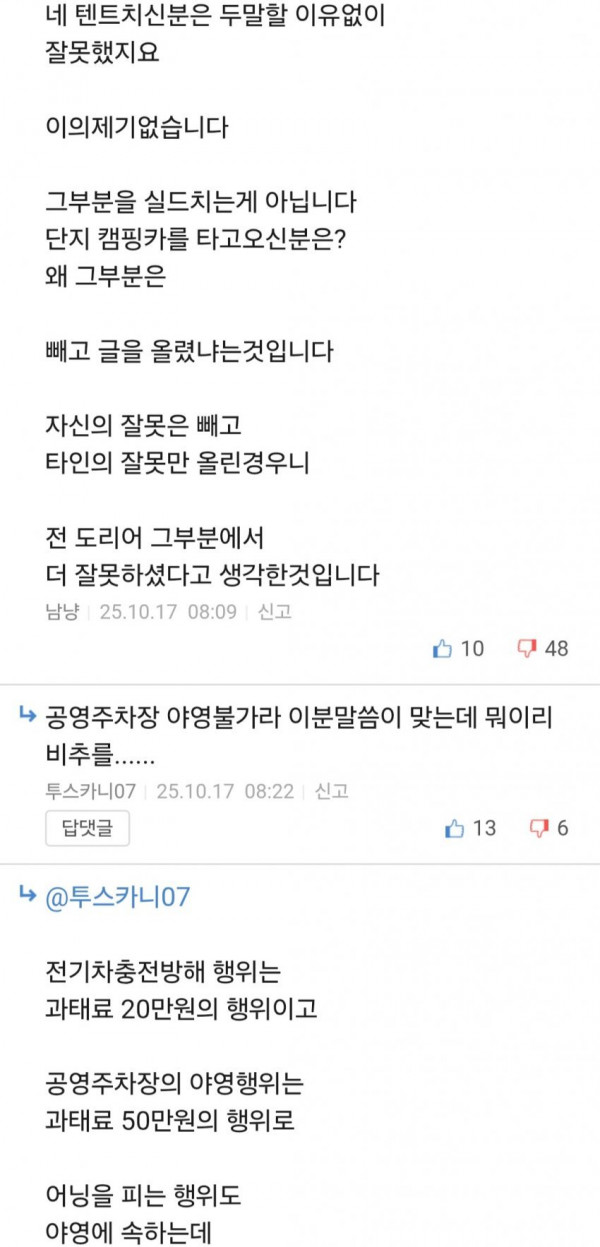Open the @투스카니07 mention link
The height and width of the screenshot is (1247, 600).
point(118,898)
